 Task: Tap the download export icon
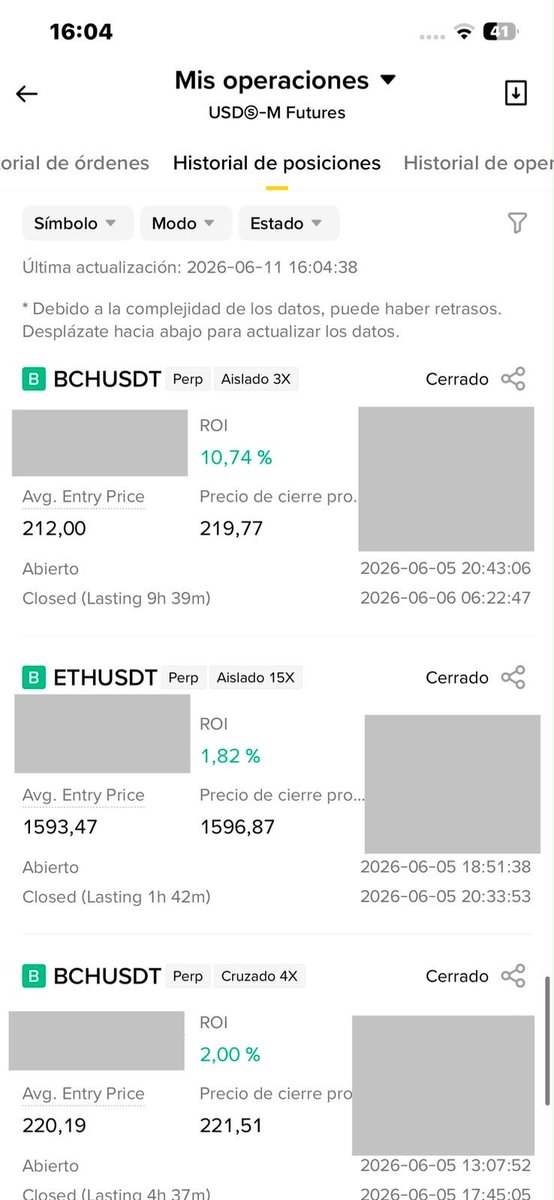coord(515,93)
